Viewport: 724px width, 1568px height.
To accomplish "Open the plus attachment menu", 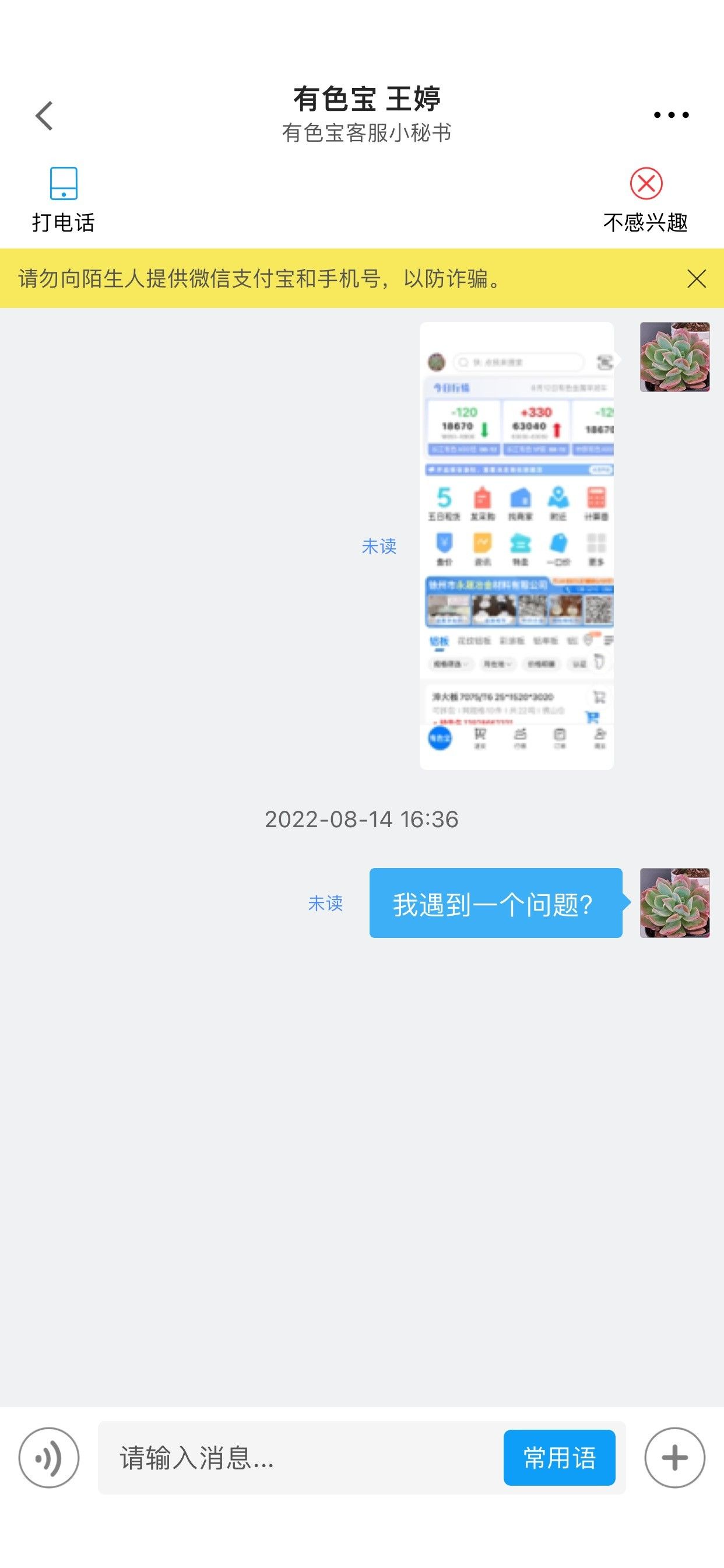I will (x=674, y=1458).
